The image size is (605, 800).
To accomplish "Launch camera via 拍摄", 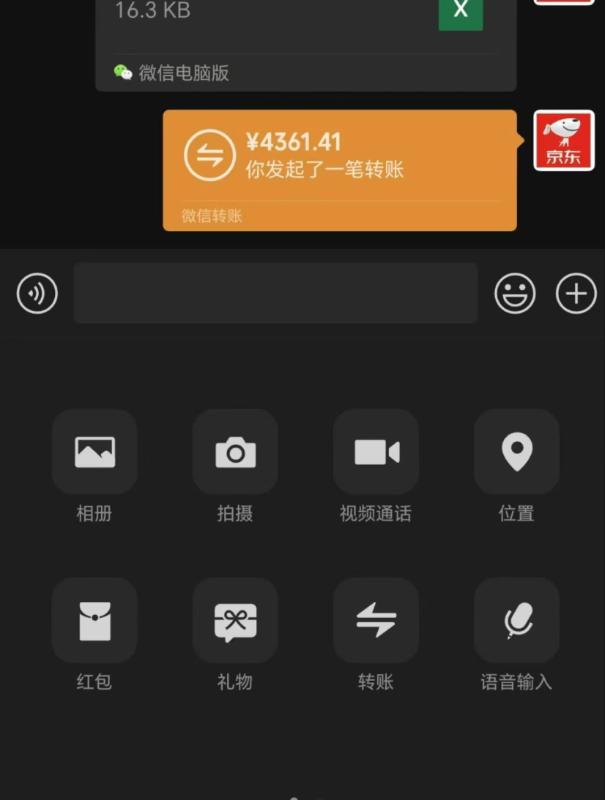I will coord(235,453).
